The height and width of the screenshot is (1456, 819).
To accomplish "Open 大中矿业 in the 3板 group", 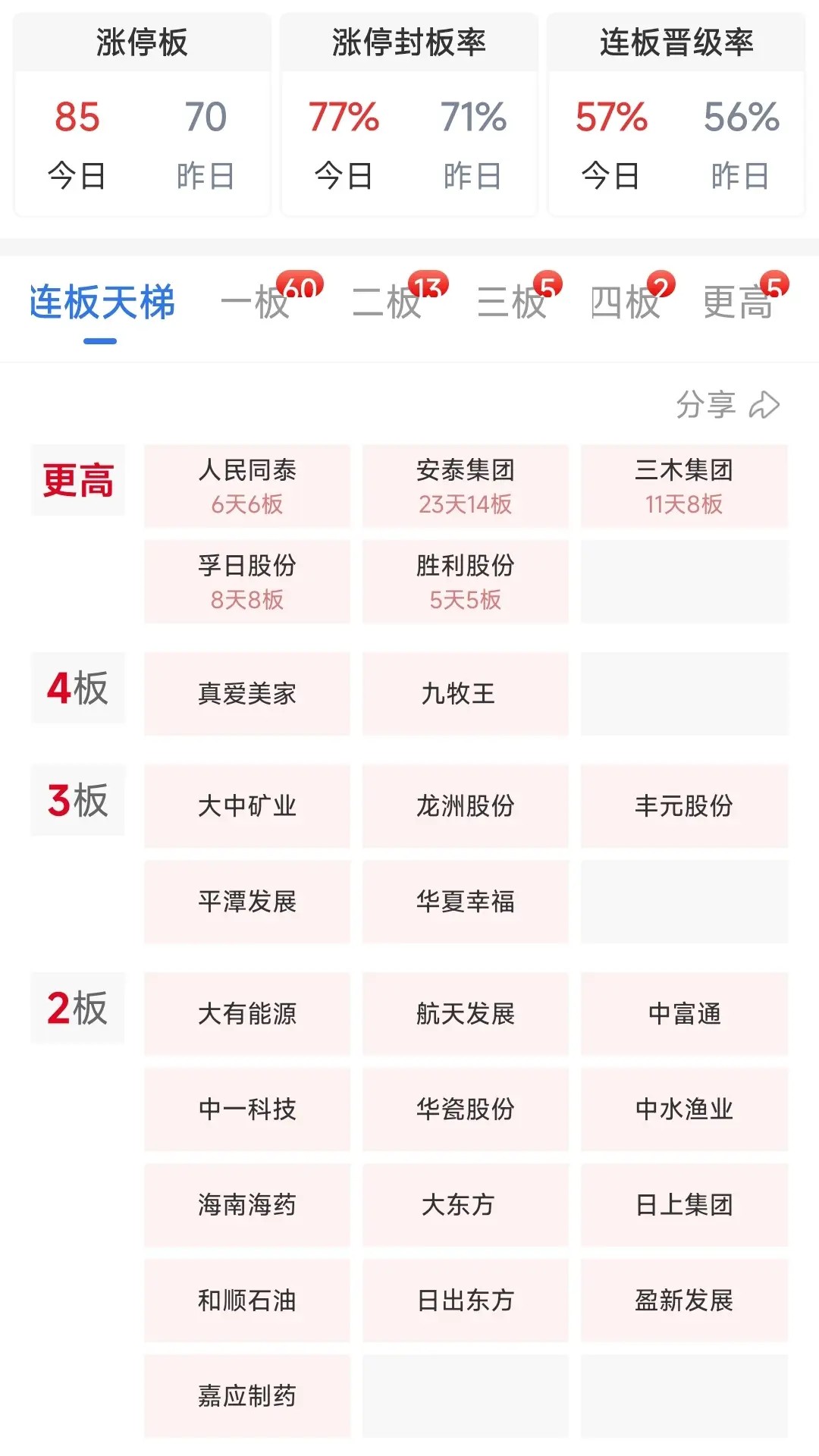I will [x=247, y=806].
